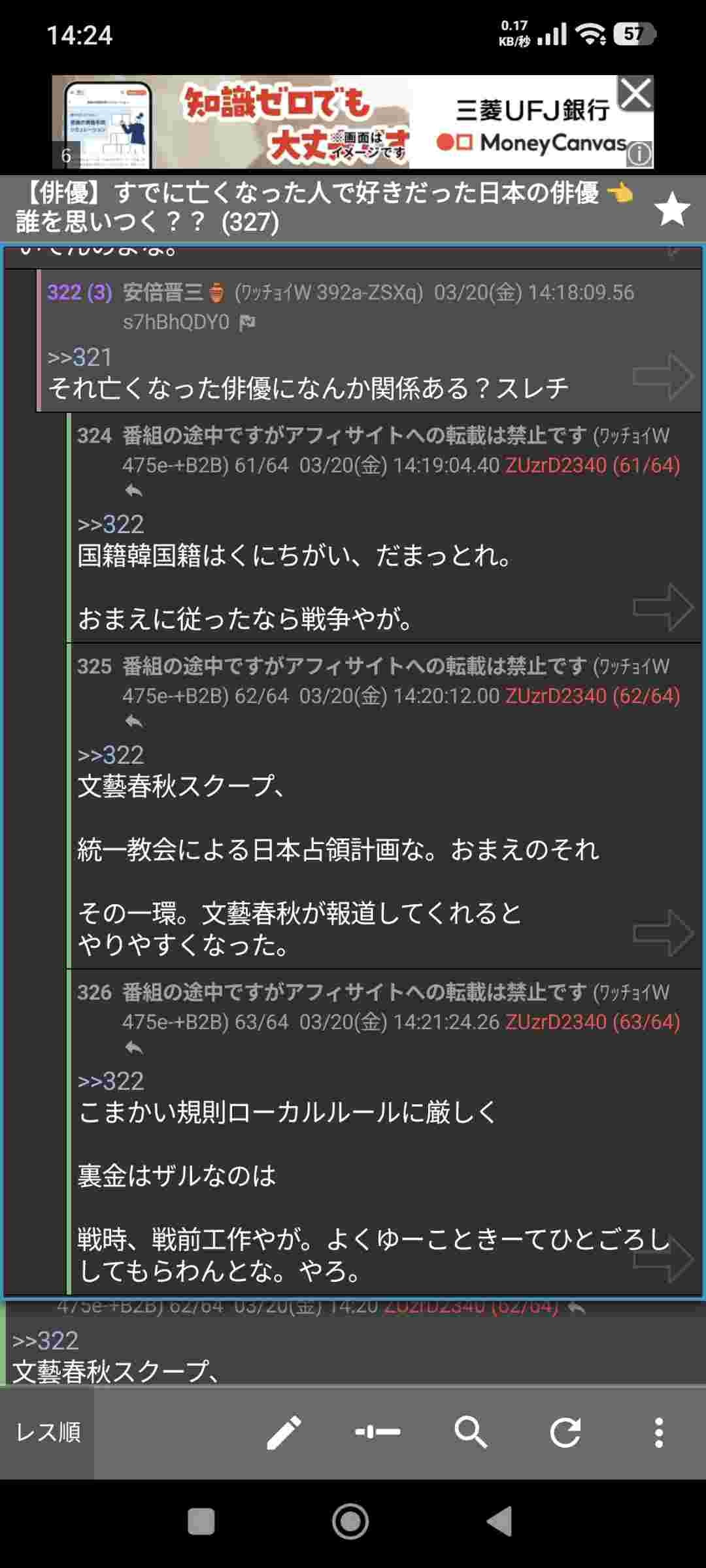Tap the arrow on post 322
706x1568 pixels.
pyautogui.click(x=663, y=376)
